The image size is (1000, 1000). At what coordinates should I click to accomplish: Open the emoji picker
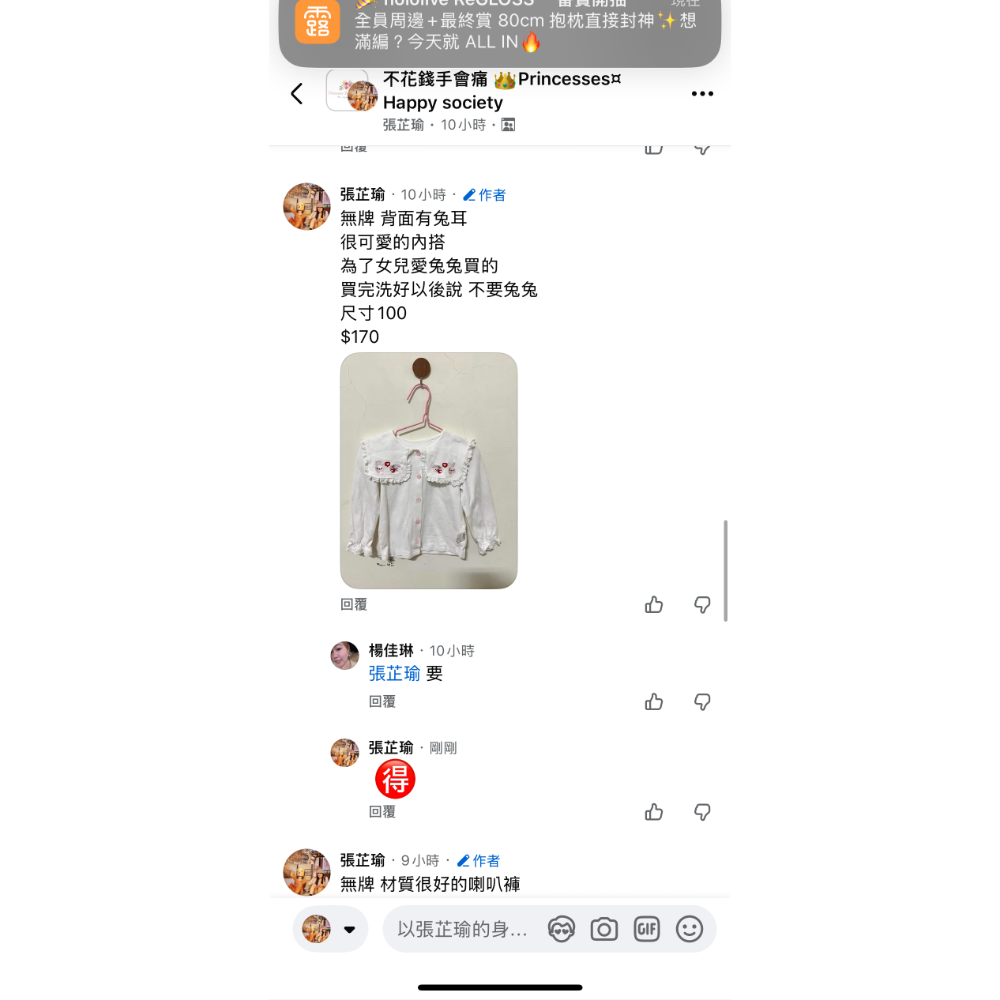(689, 929)
